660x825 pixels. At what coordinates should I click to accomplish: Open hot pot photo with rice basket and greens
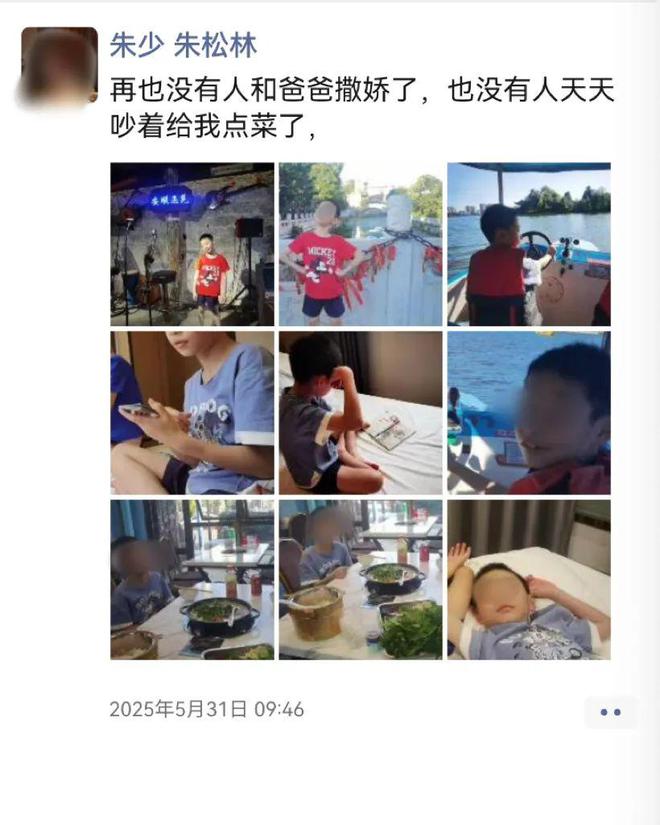[360, 580]
